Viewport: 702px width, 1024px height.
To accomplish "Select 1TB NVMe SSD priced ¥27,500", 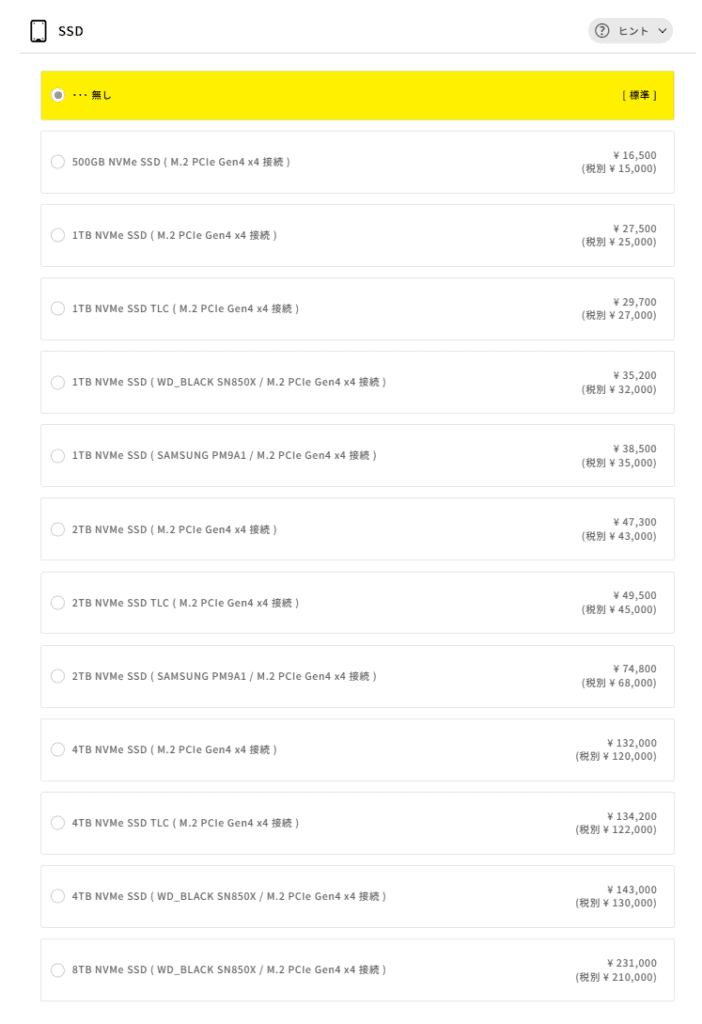I will click(x=58, y=235).
